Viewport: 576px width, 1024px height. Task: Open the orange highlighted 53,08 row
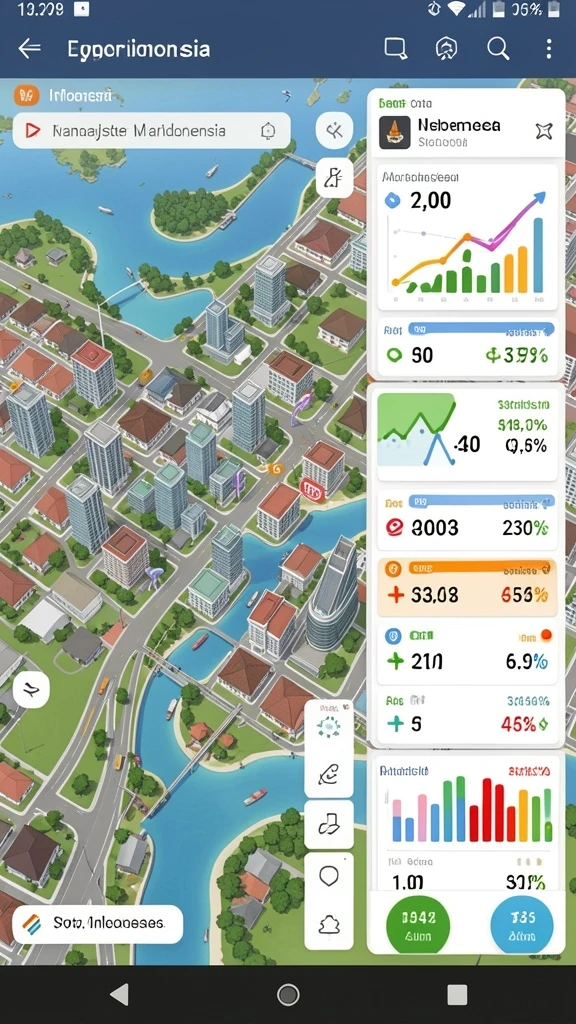468,587
